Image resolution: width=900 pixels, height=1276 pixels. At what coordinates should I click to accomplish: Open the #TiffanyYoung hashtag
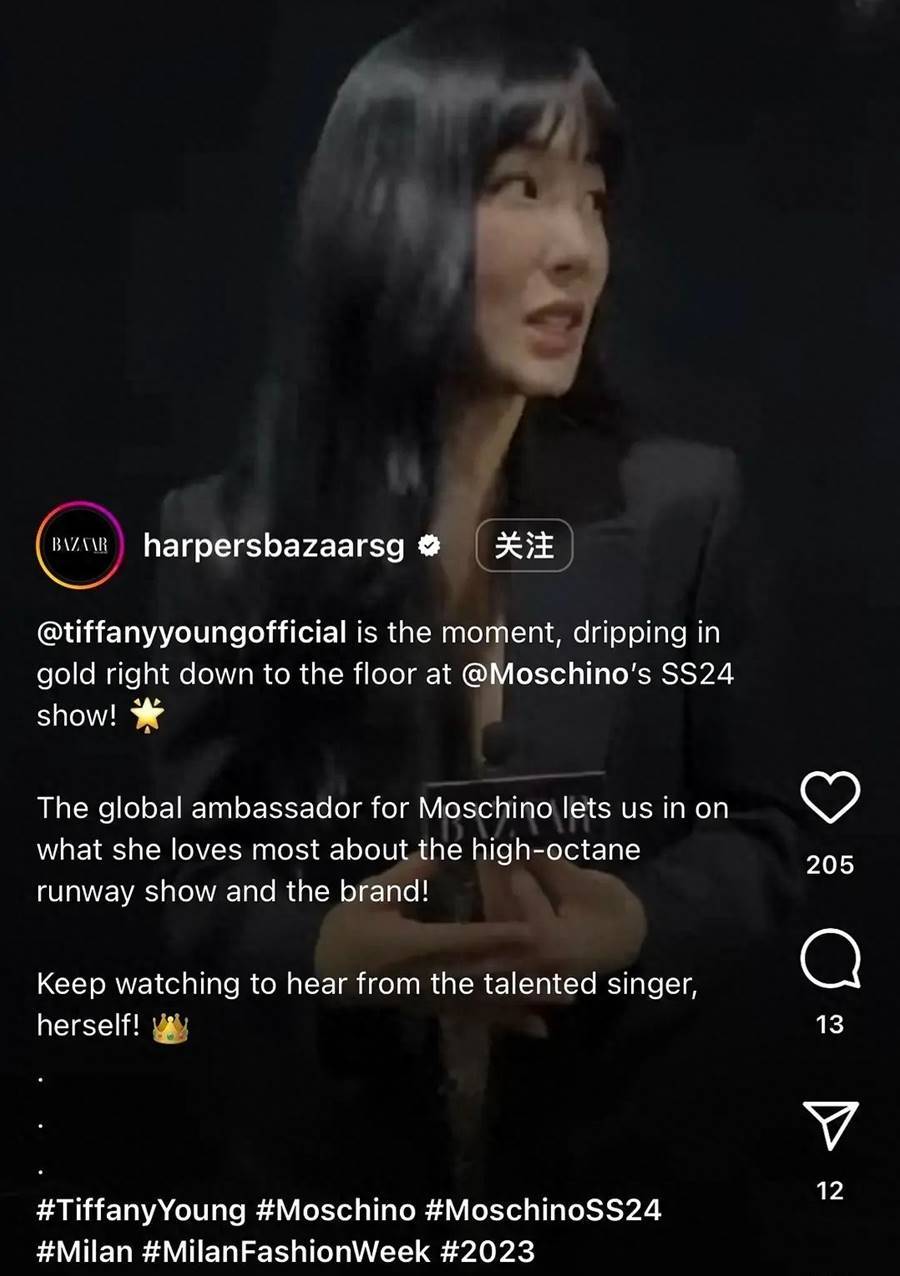141,1210
